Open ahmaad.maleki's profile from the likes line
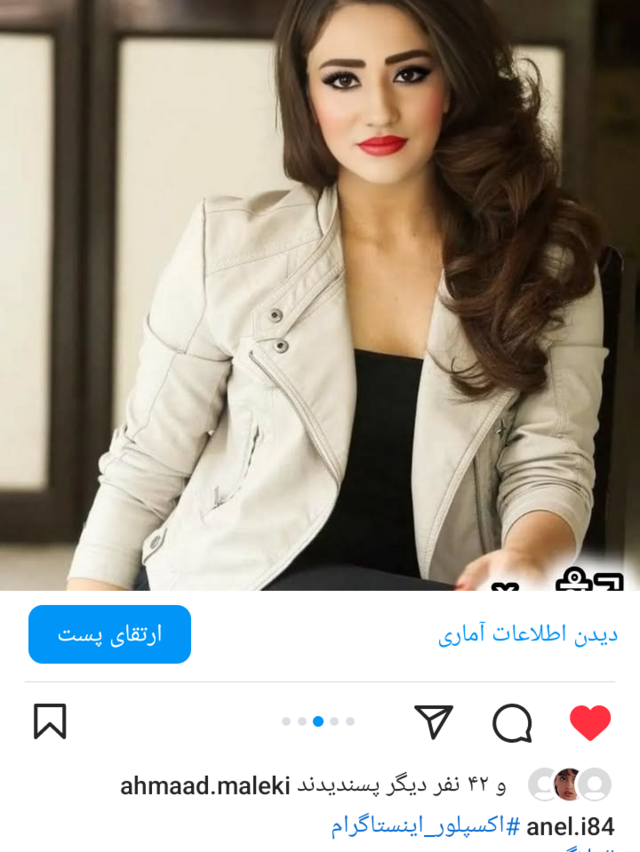 (x=205, y=786)
